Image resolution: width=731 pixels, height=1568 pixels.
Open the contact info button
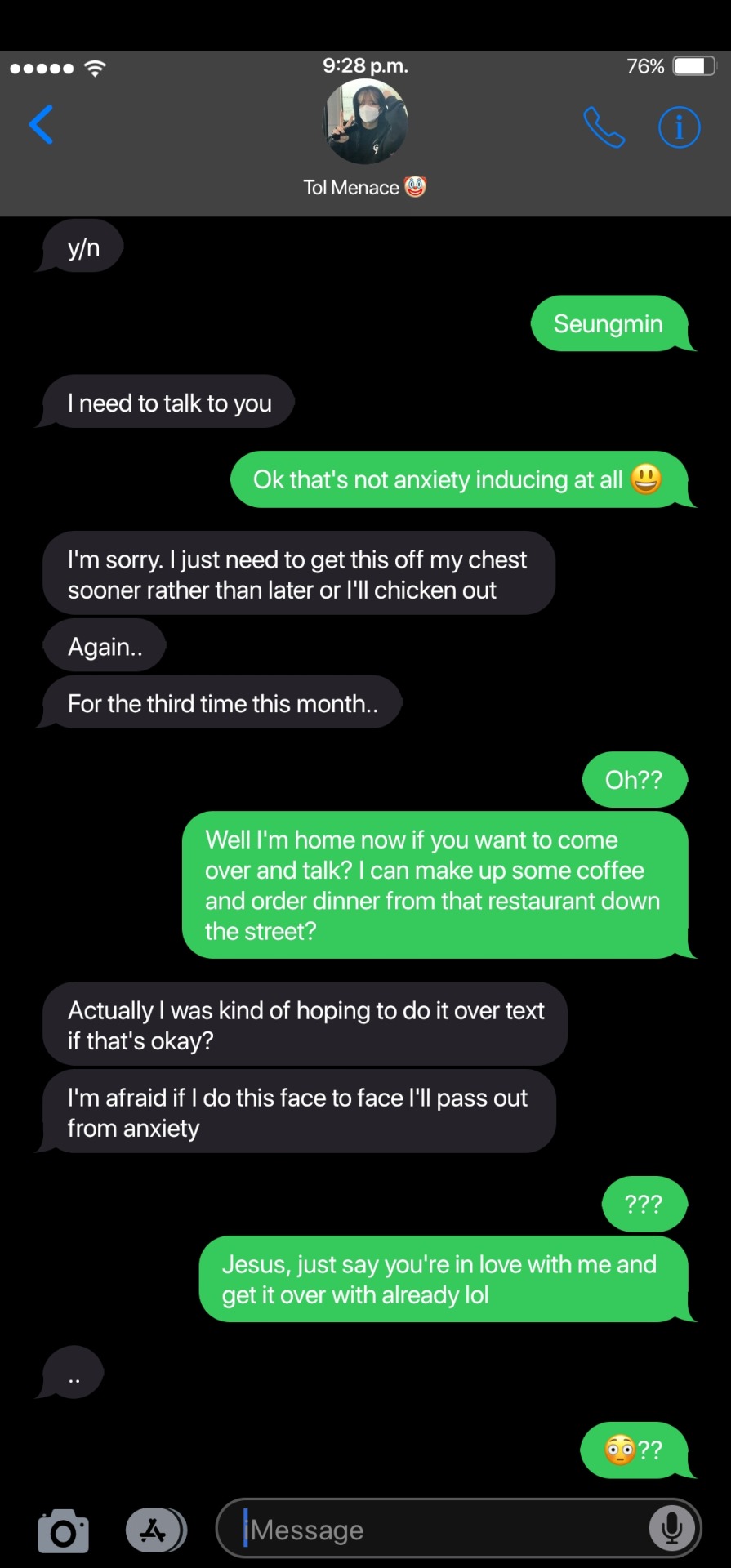point(679,127)
